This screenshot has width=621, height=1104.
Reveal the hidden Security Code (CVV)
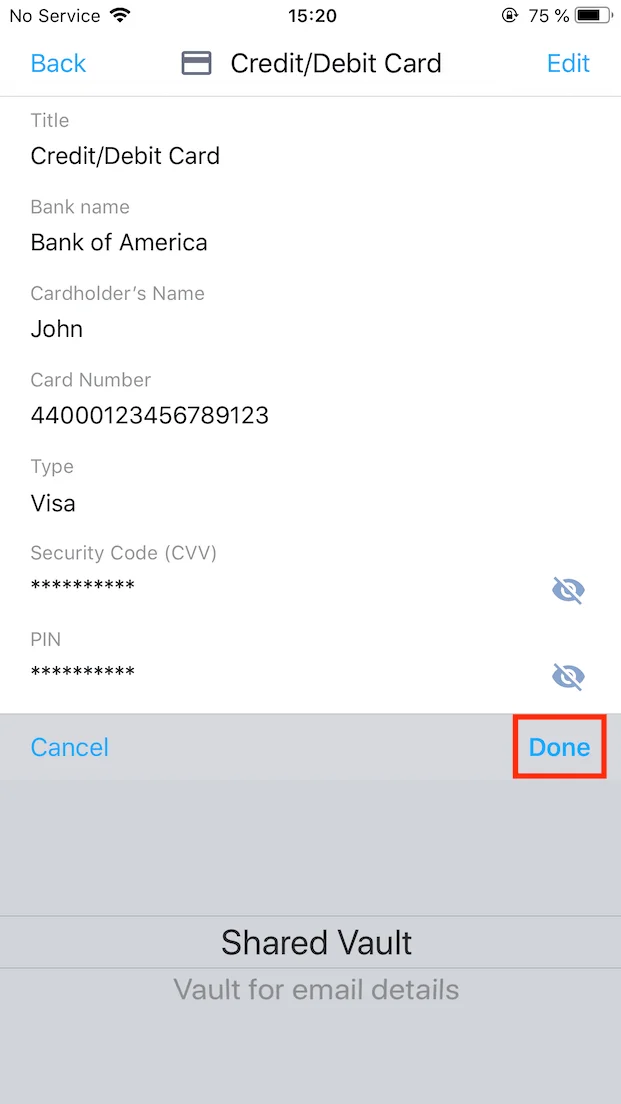click(568, 590)
